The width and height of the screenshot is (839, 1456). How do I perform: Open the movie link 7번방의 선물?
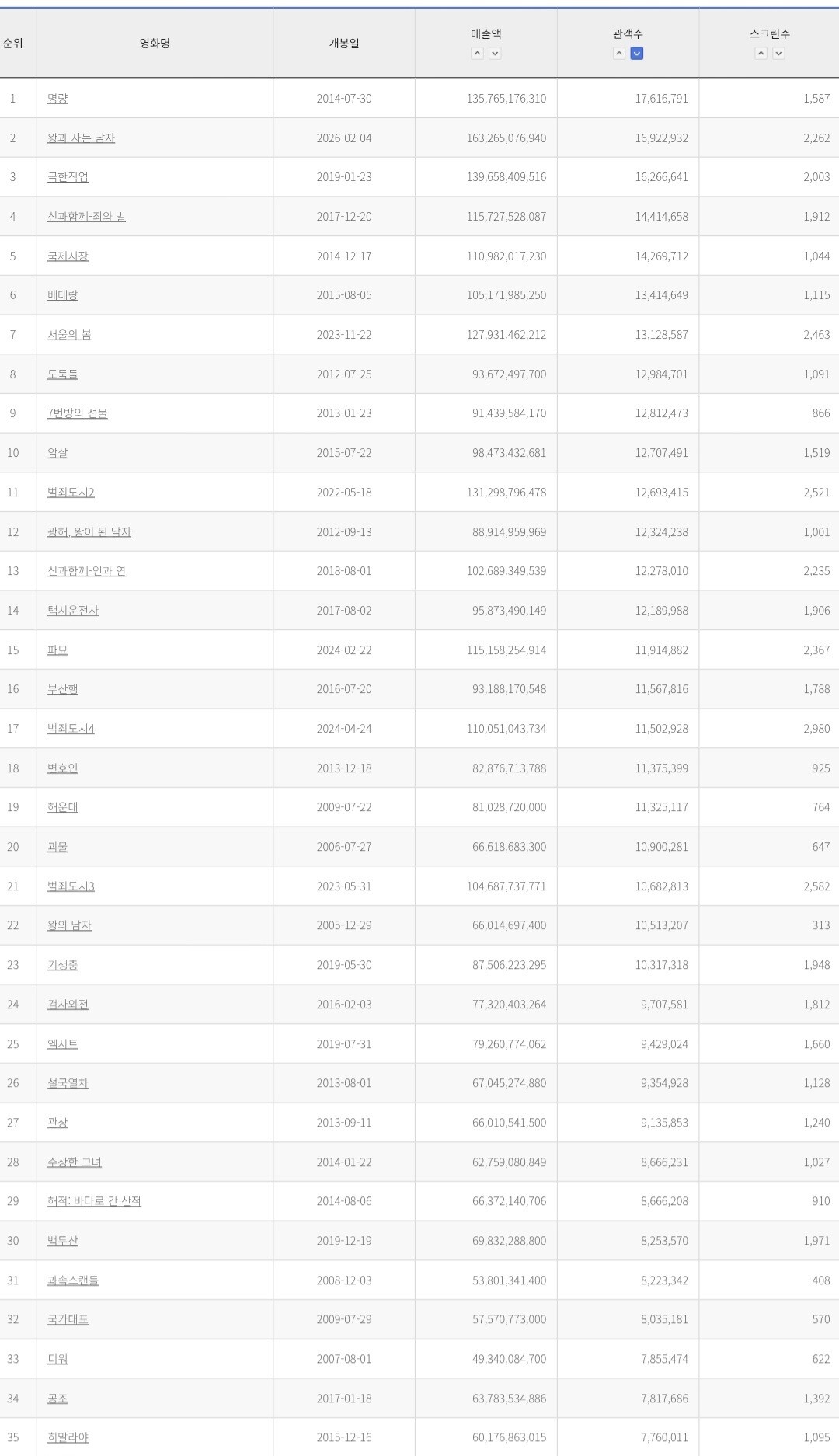pyautogui.click(x=78, y=413)
